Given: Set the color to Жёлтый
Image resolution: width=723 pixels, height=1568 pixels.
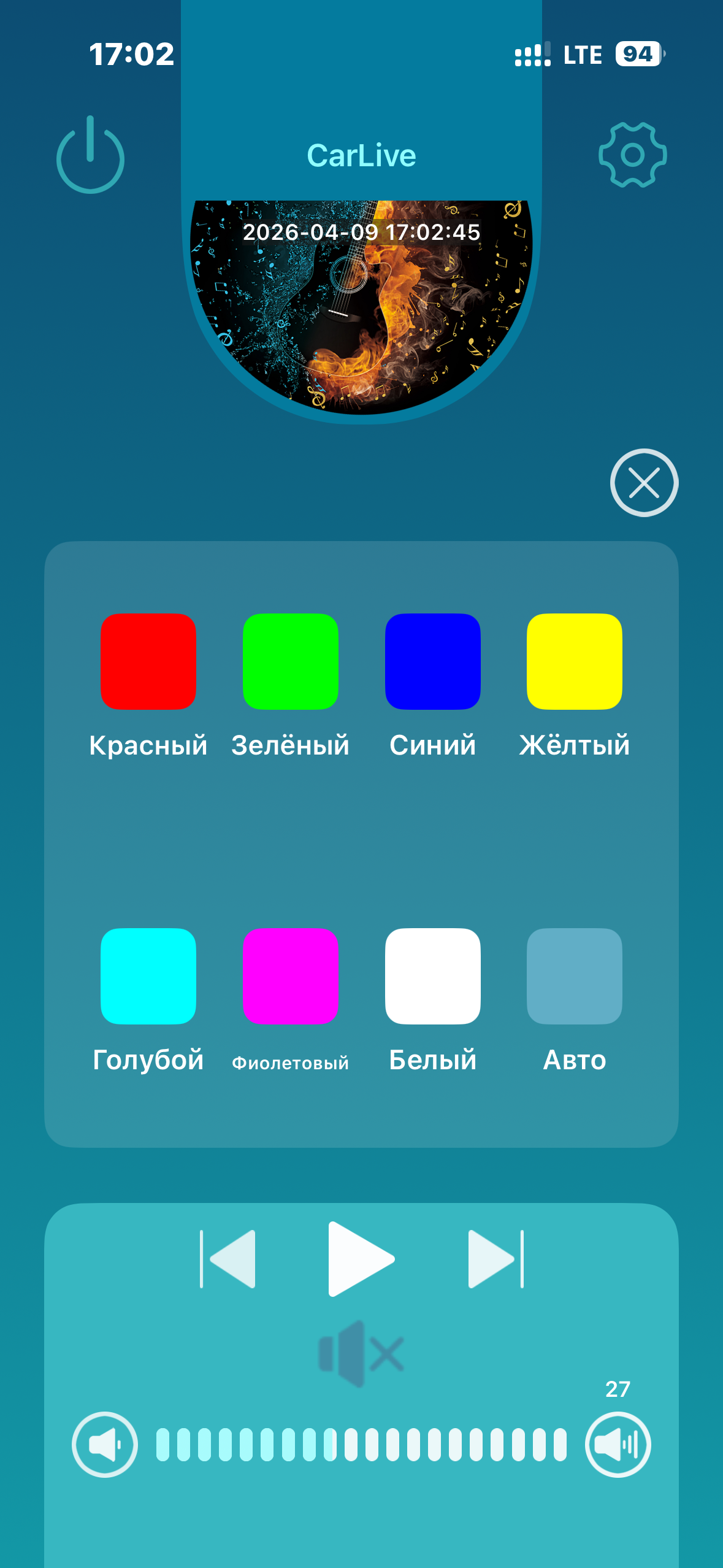Looking at the screenshot, I should pos(575,661).
